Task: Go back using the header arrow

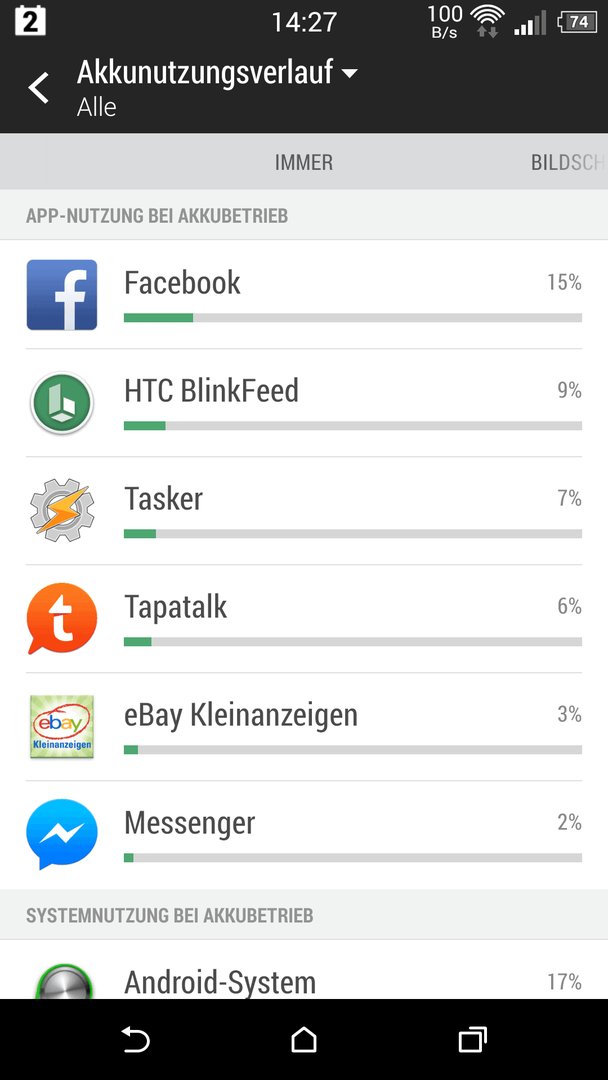Action: click(x=39, y=89)
